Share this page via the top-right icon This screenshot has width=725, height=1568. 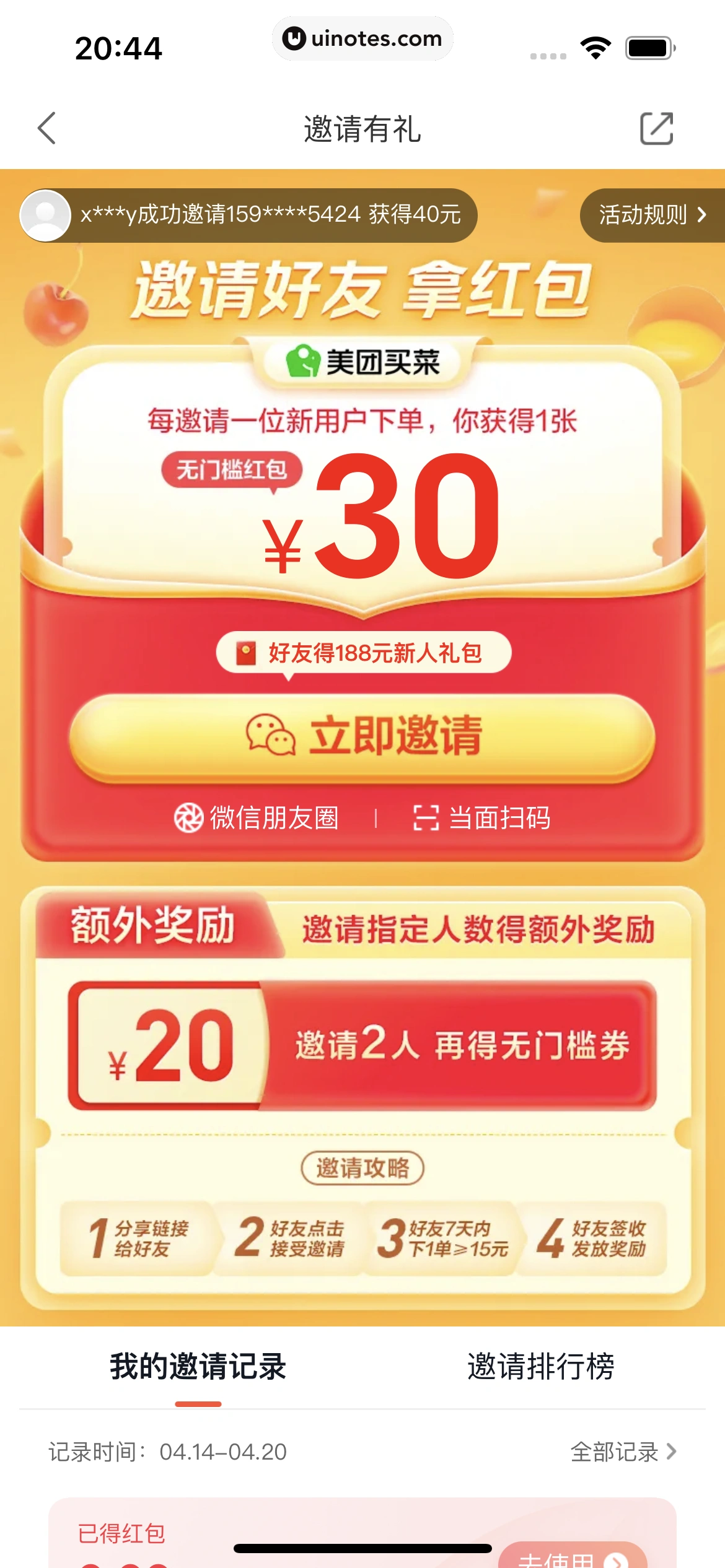pyautogui.click(x=656, y=128)
